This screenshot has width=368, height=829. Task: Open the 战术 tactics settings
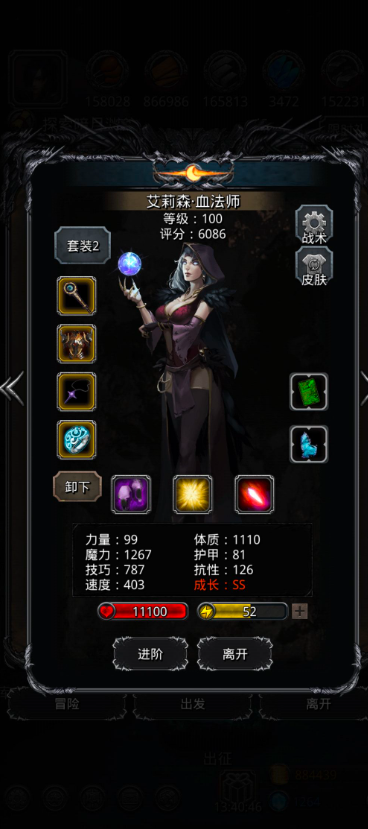(314, 224)
